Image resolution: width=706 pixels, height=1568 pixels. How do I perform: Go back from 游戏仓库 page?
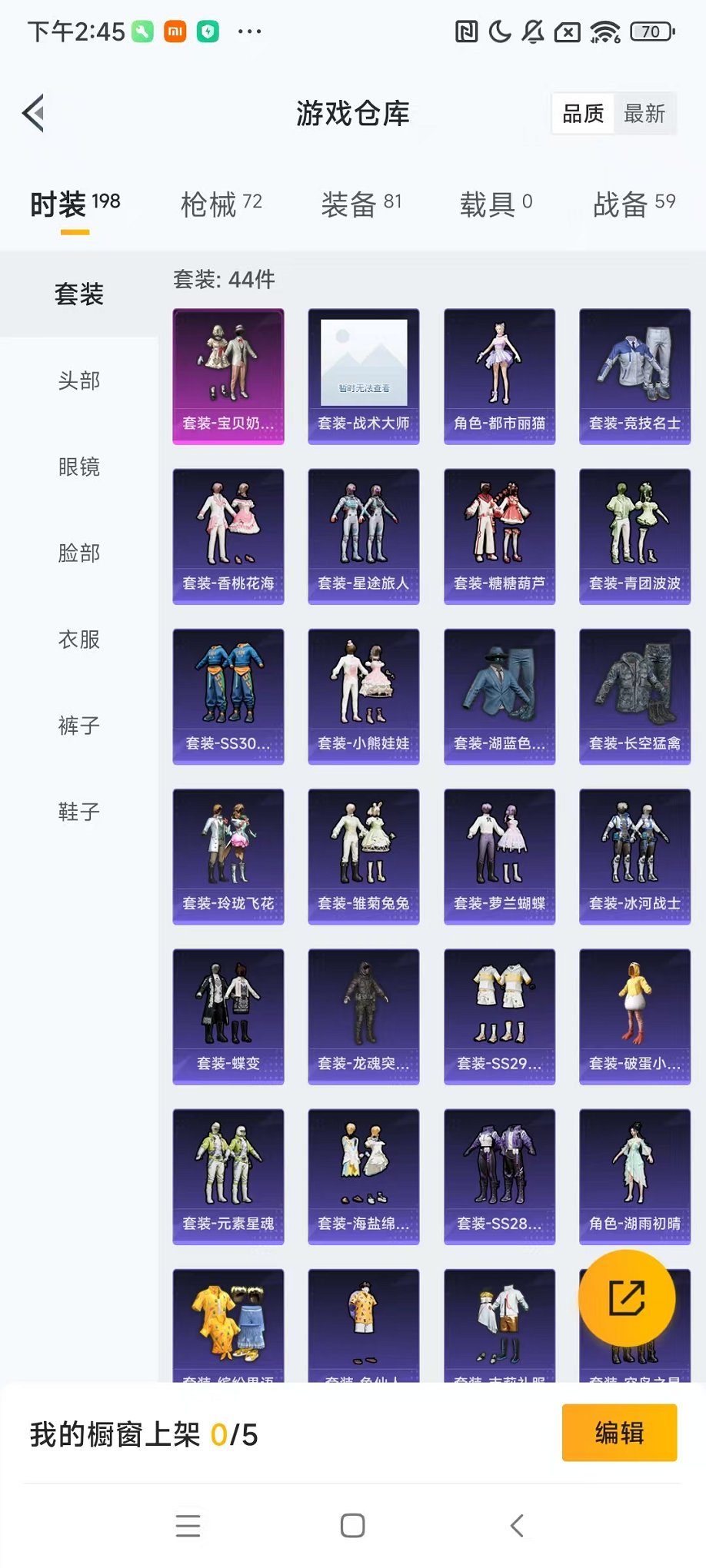coord(34,114)
